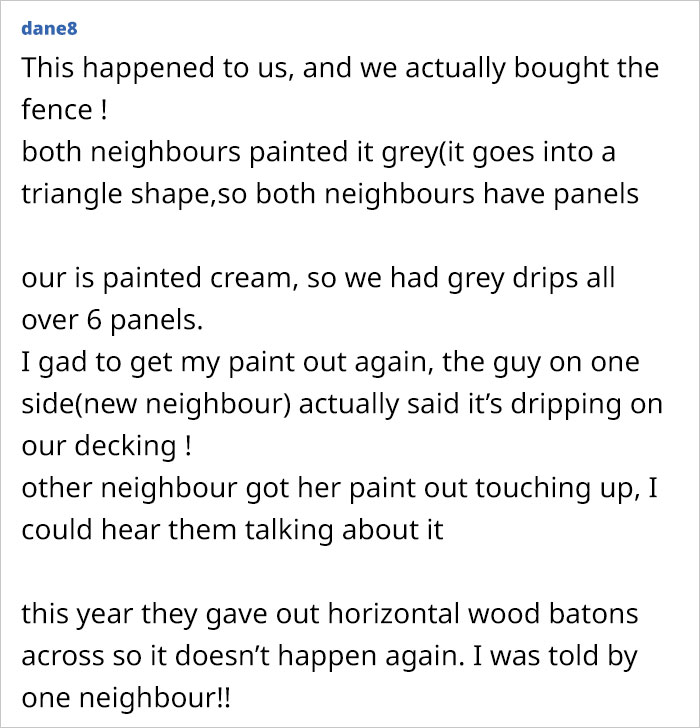
Task: Open dane8's user profile
Action: coord(49,27)
